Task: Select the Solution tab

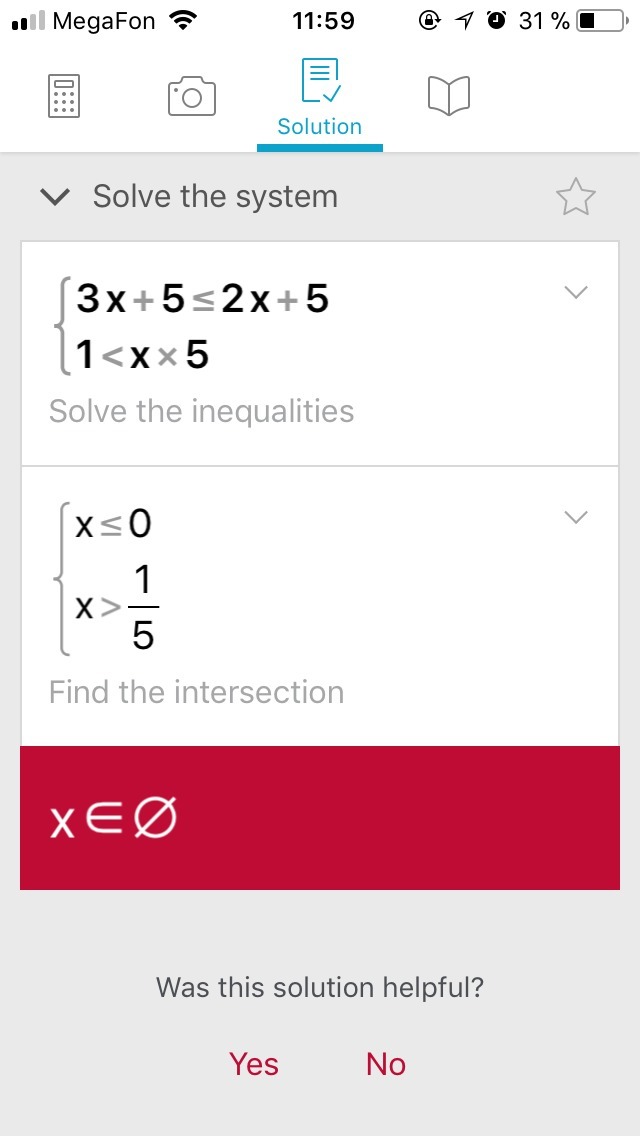Action: point(320,98)
